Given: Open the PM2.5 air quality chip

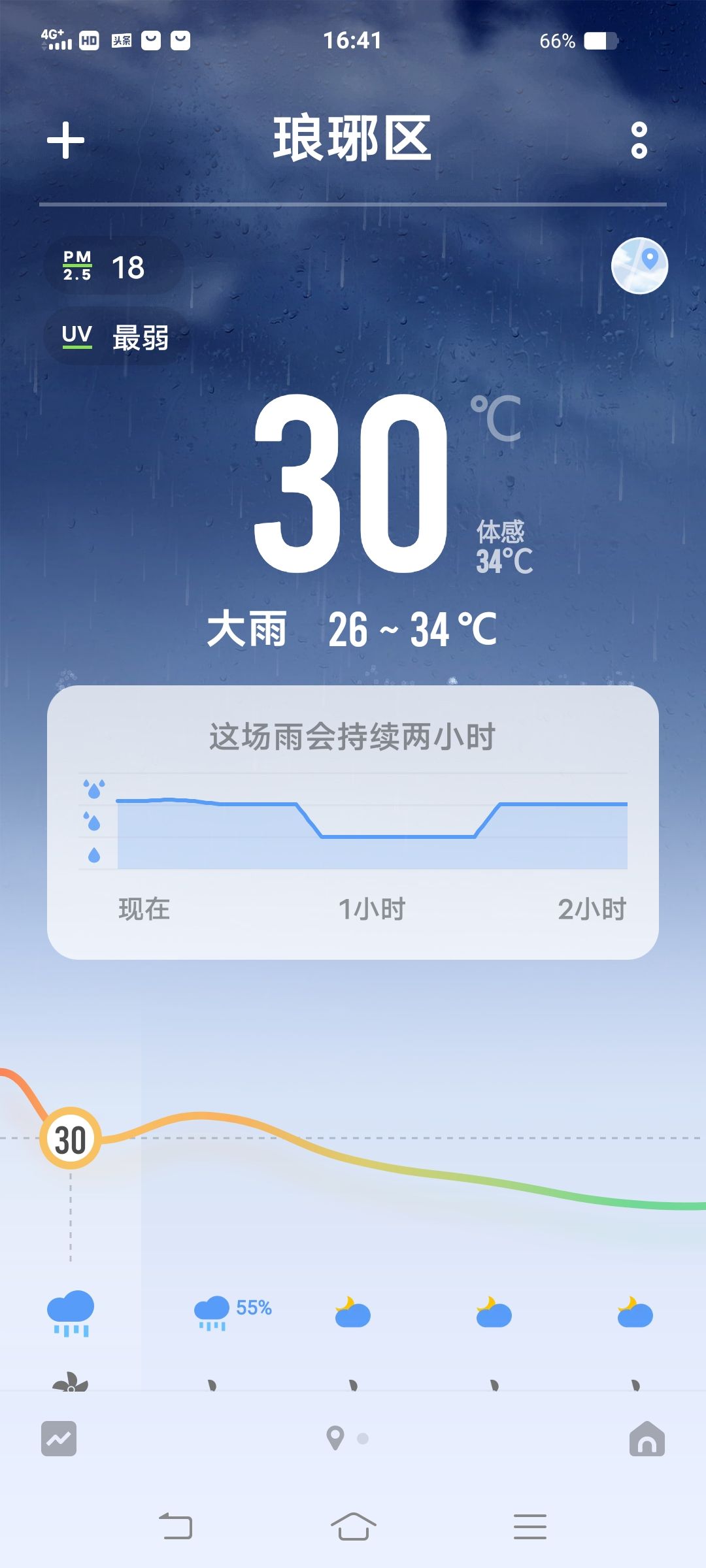Looking at the screenshot, I should 114,266.
